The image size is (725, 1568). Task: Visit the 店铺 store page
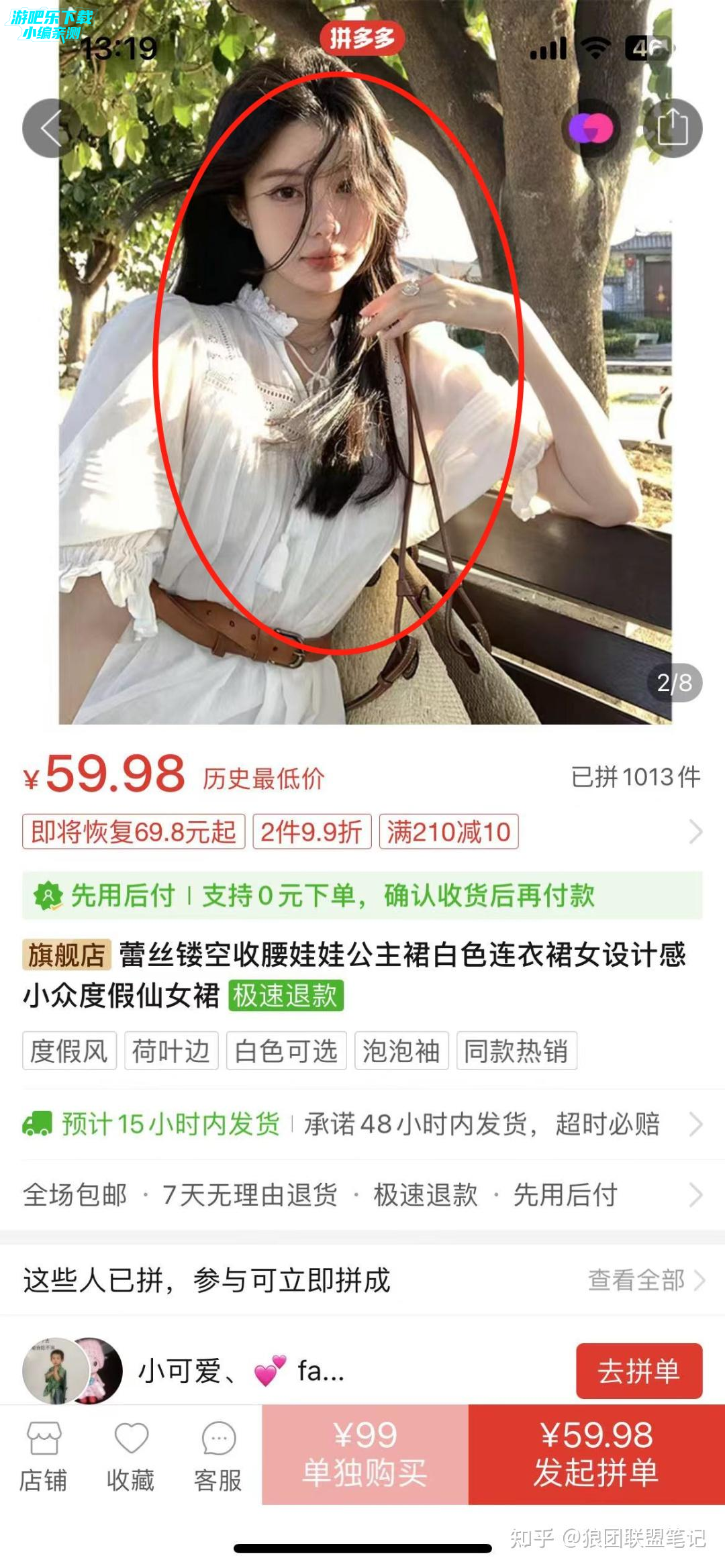click(x=43, y=1456)
